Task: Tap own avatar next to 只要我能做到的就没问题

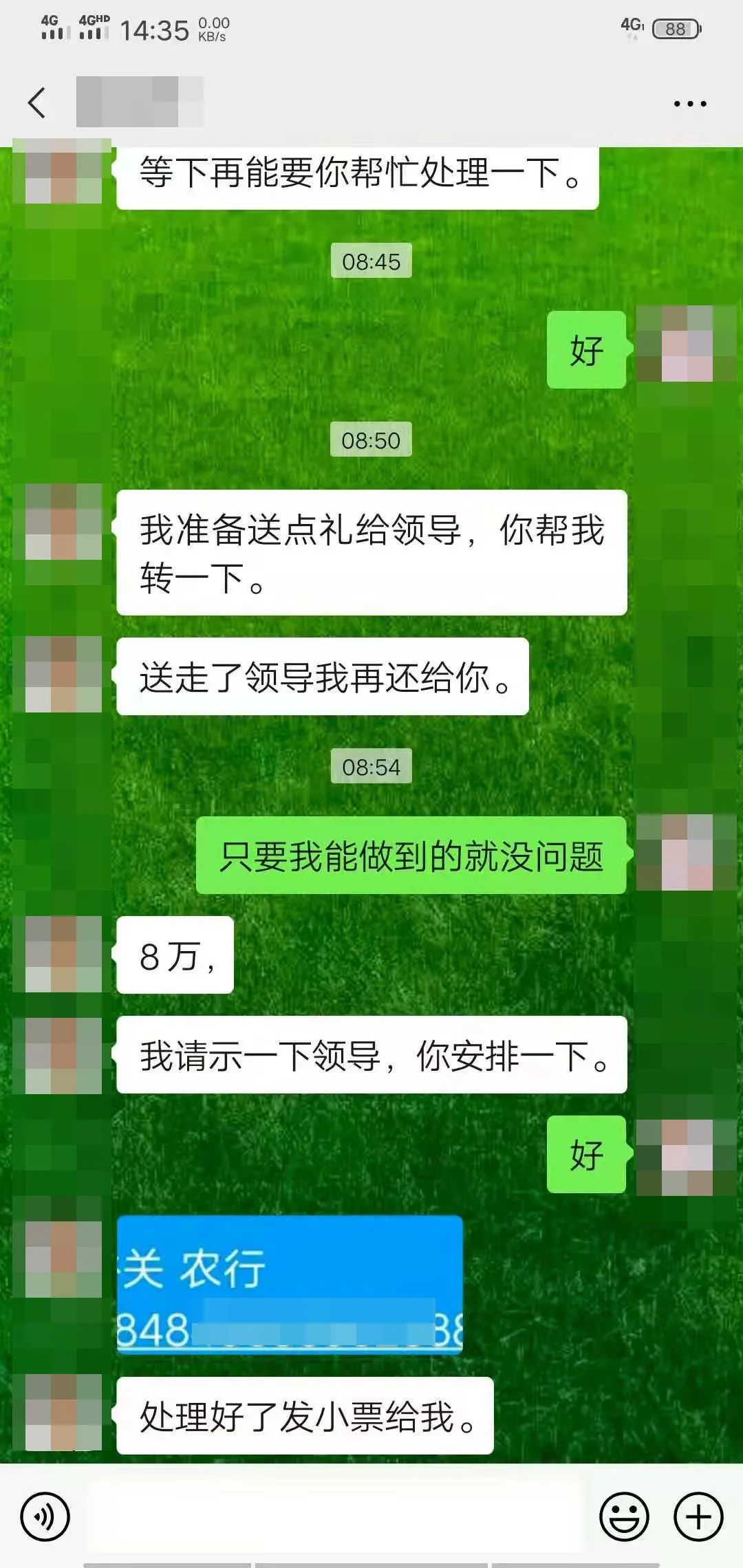Action: click(x=674, y=853)
